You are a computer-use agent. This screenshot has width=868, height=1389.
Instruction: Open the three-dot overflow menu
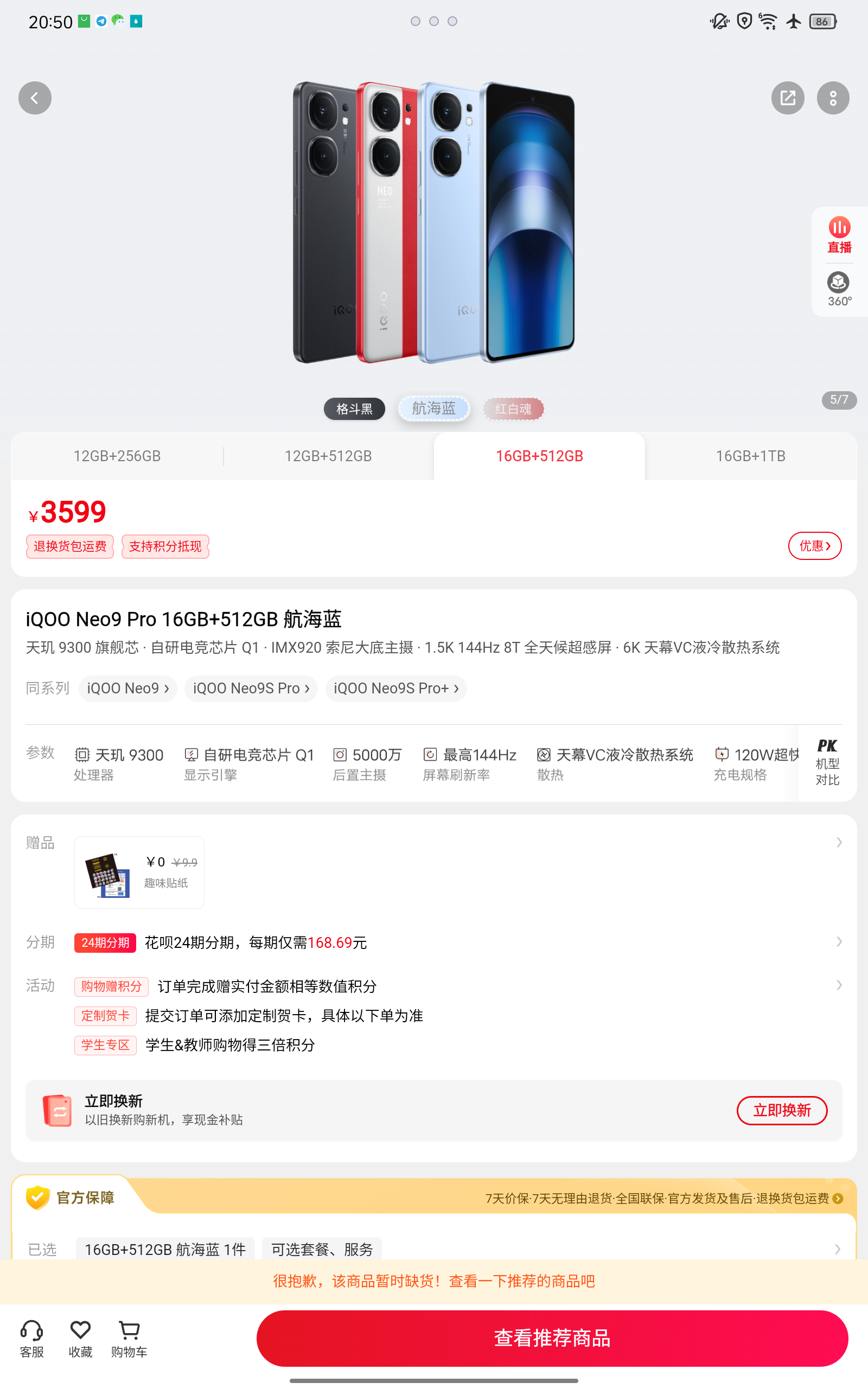832,98
